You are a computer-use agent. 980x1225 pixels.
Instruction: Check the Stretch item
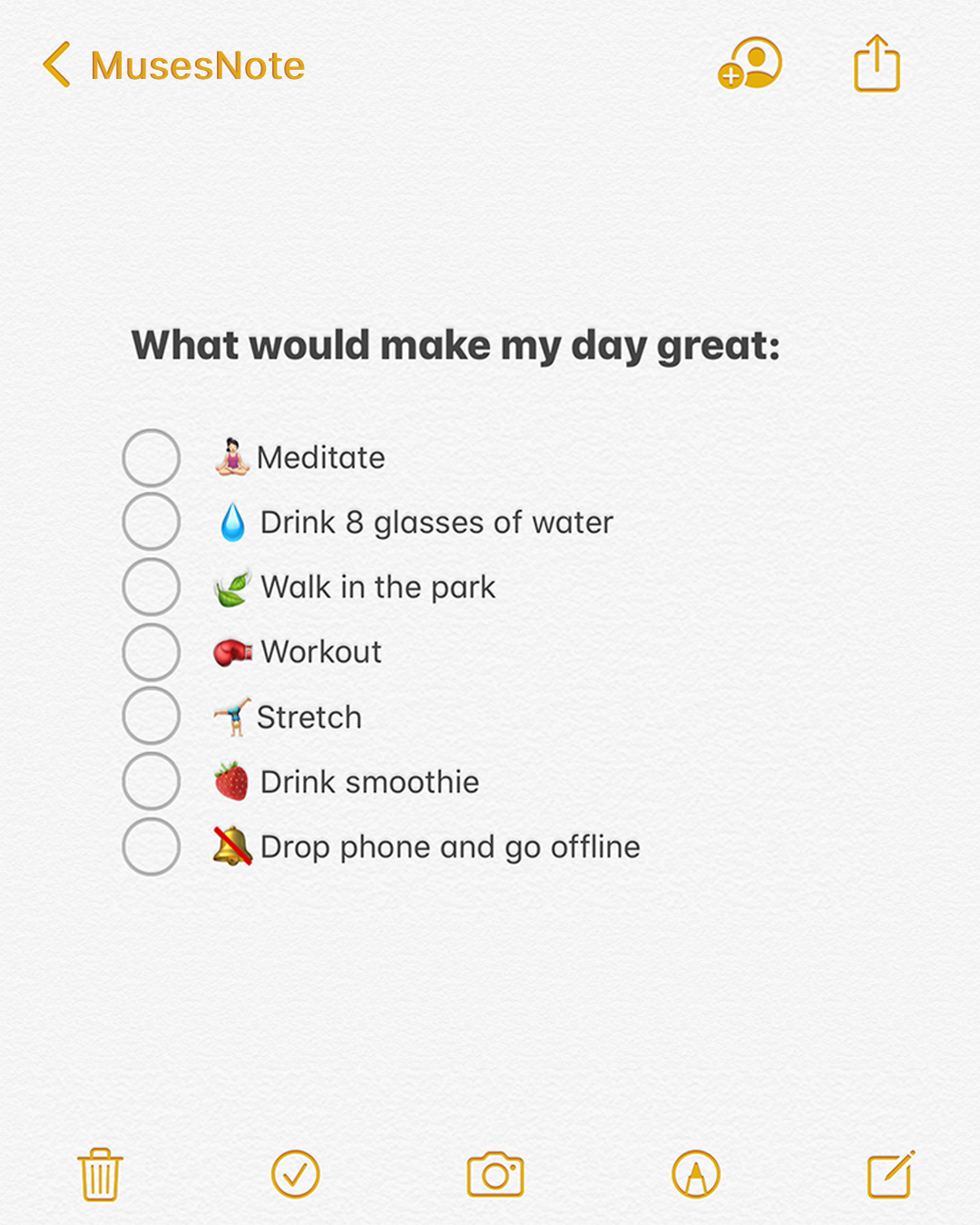tap(152, 716)
